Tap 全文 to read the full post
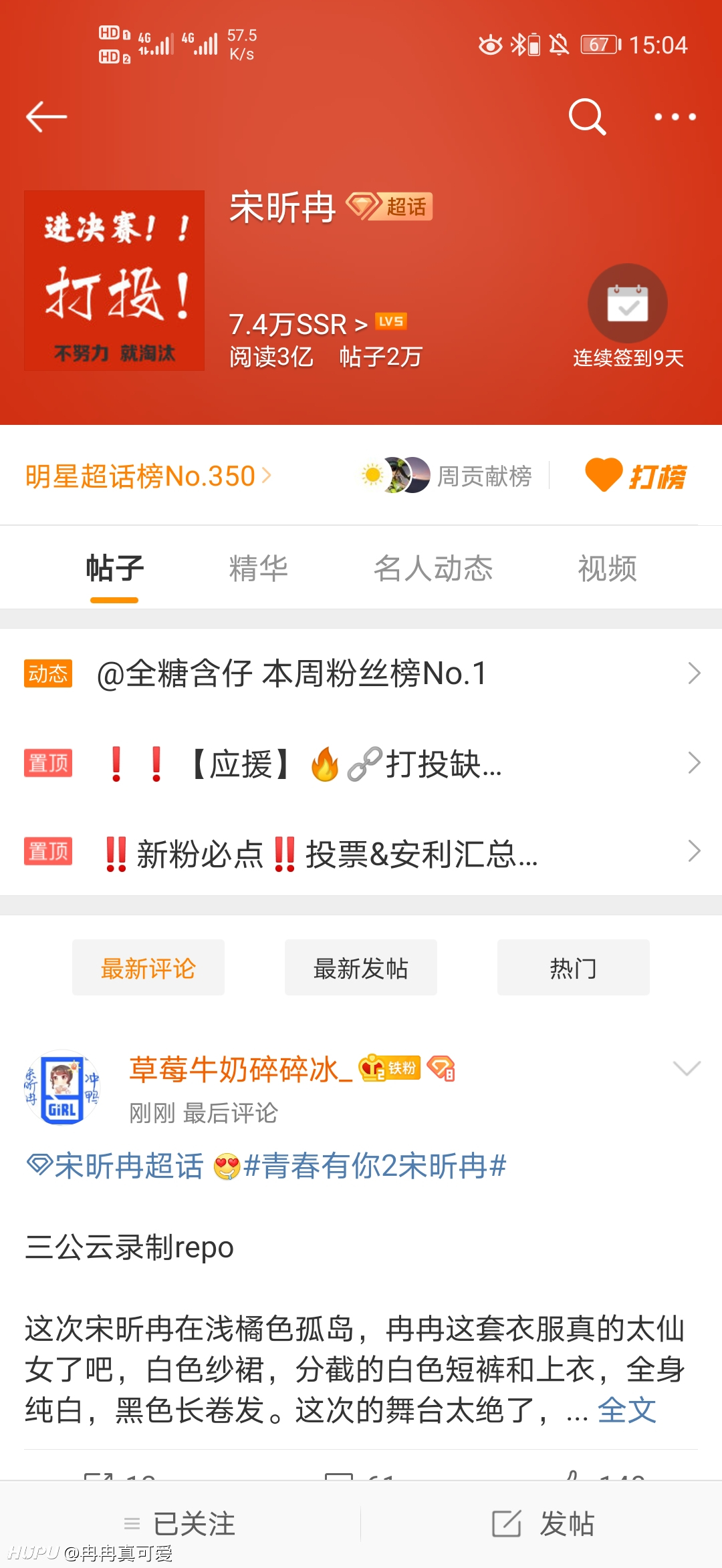722x1568 pixels. click(627, 1410)
